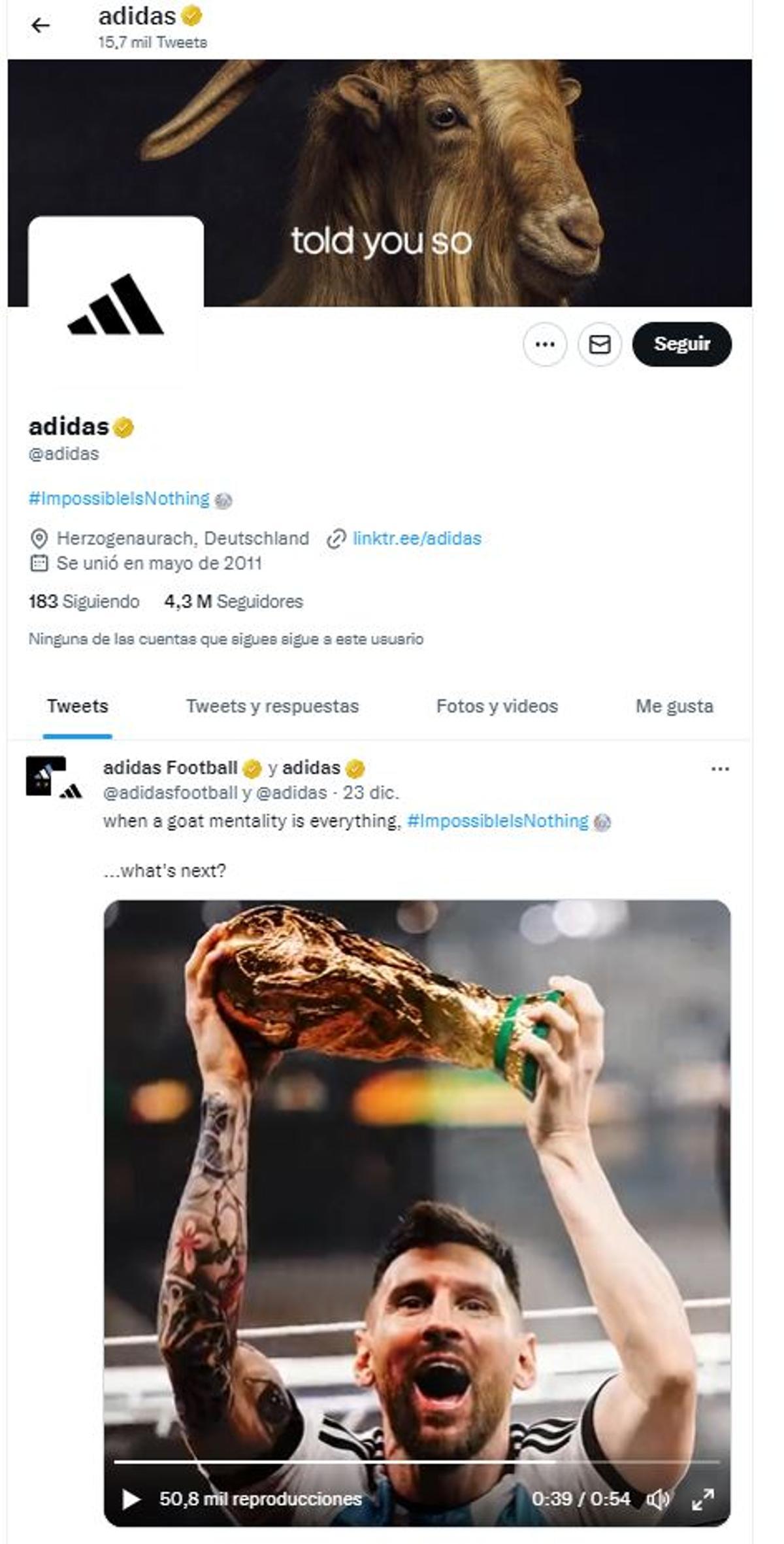Follow adidas with the Seguir button

click(681, 344)
